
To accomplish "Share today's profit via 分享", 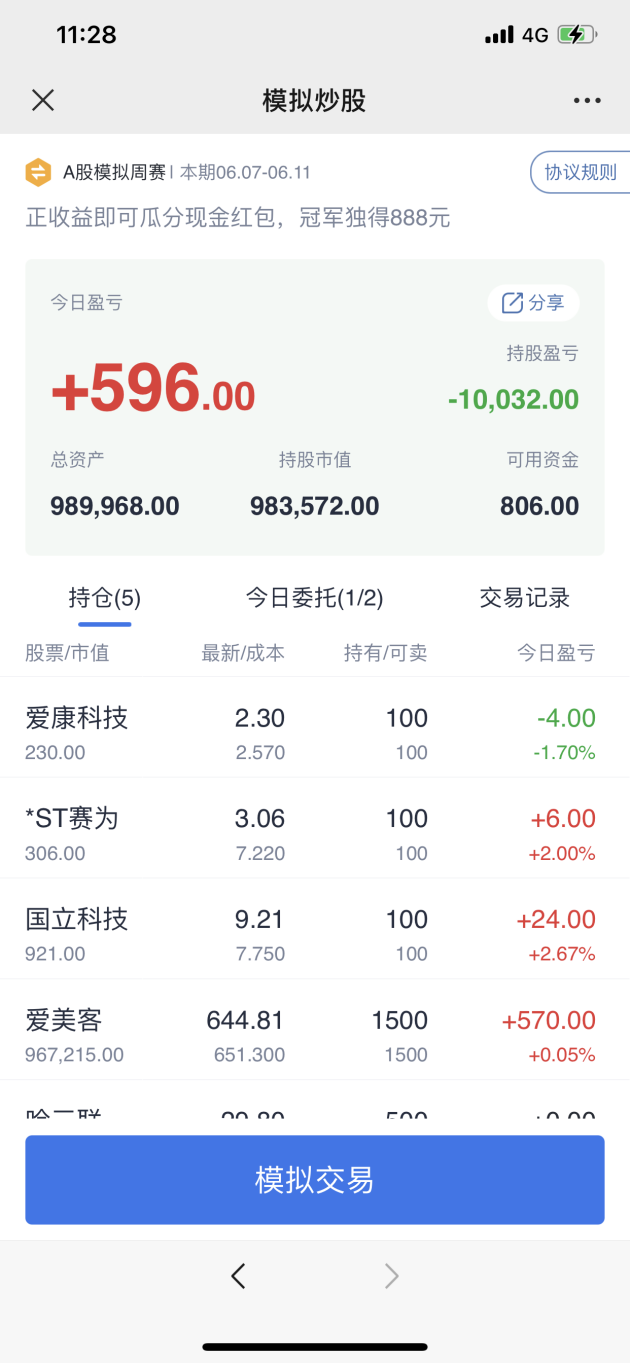I will pos(533,303).
